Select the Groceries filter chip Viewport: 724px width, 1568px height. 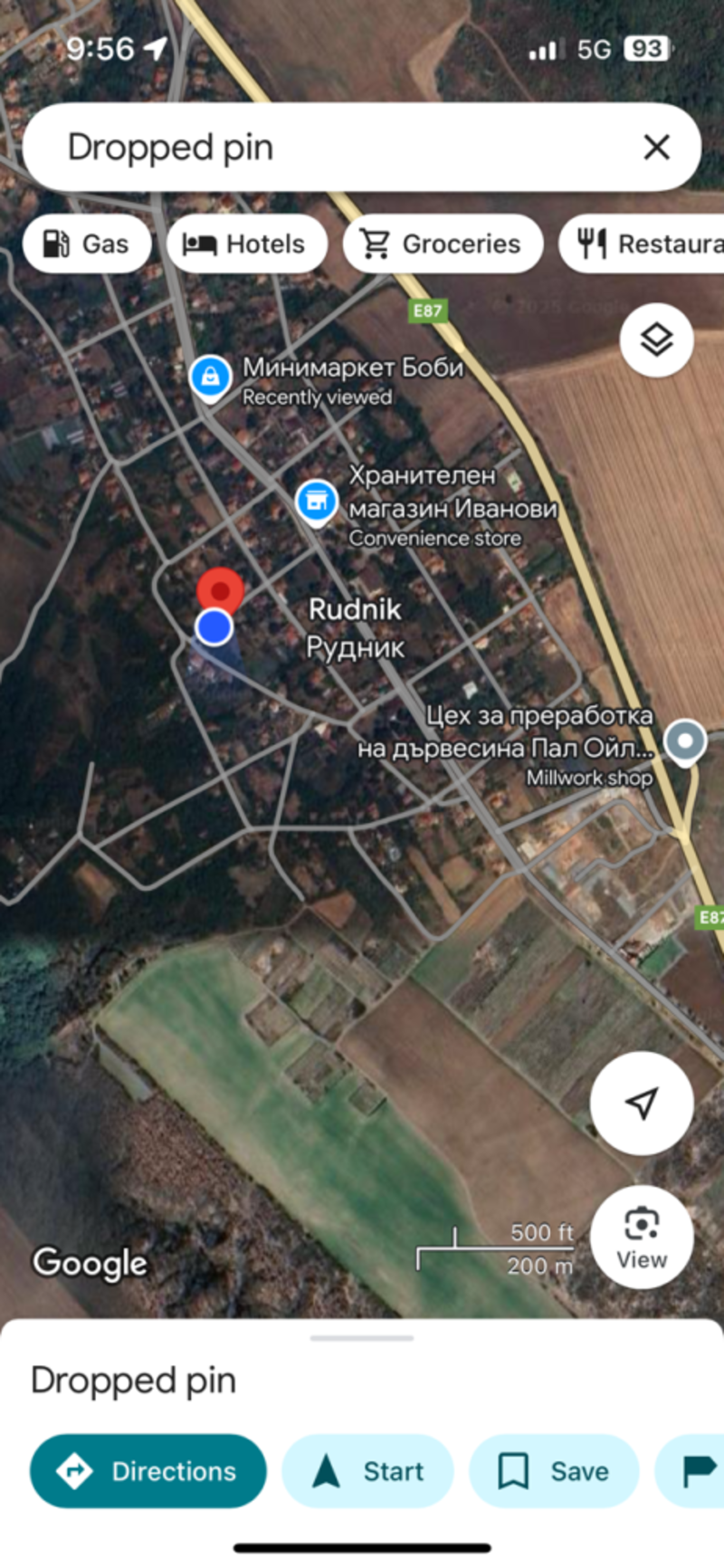coord(443,244)
